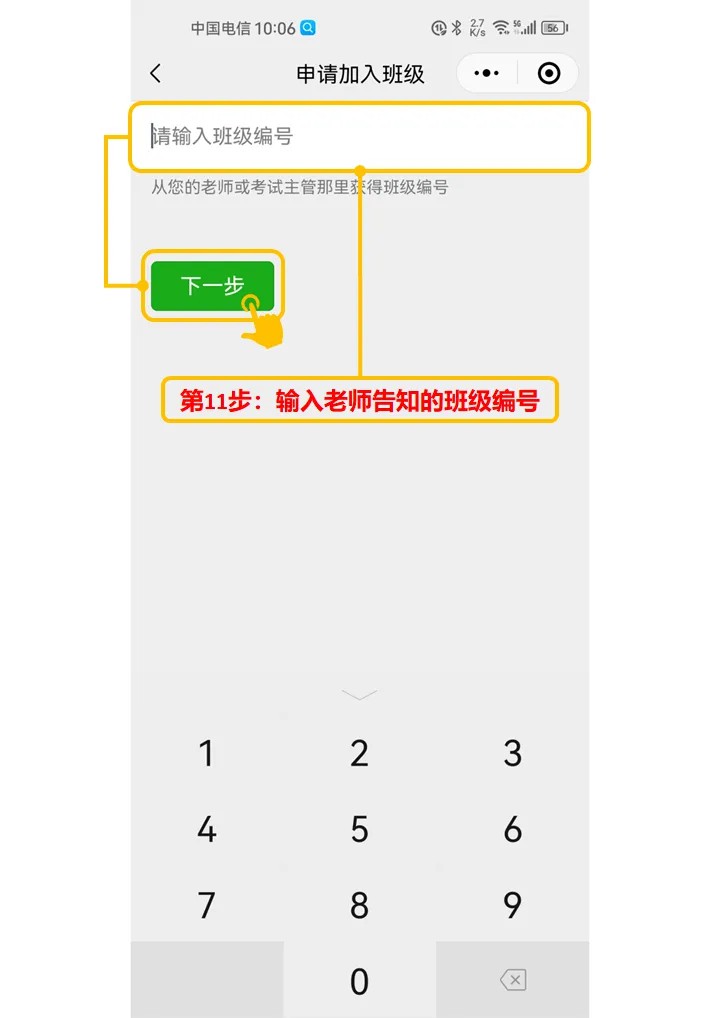Enter digit 9 on the keypad

512,905
